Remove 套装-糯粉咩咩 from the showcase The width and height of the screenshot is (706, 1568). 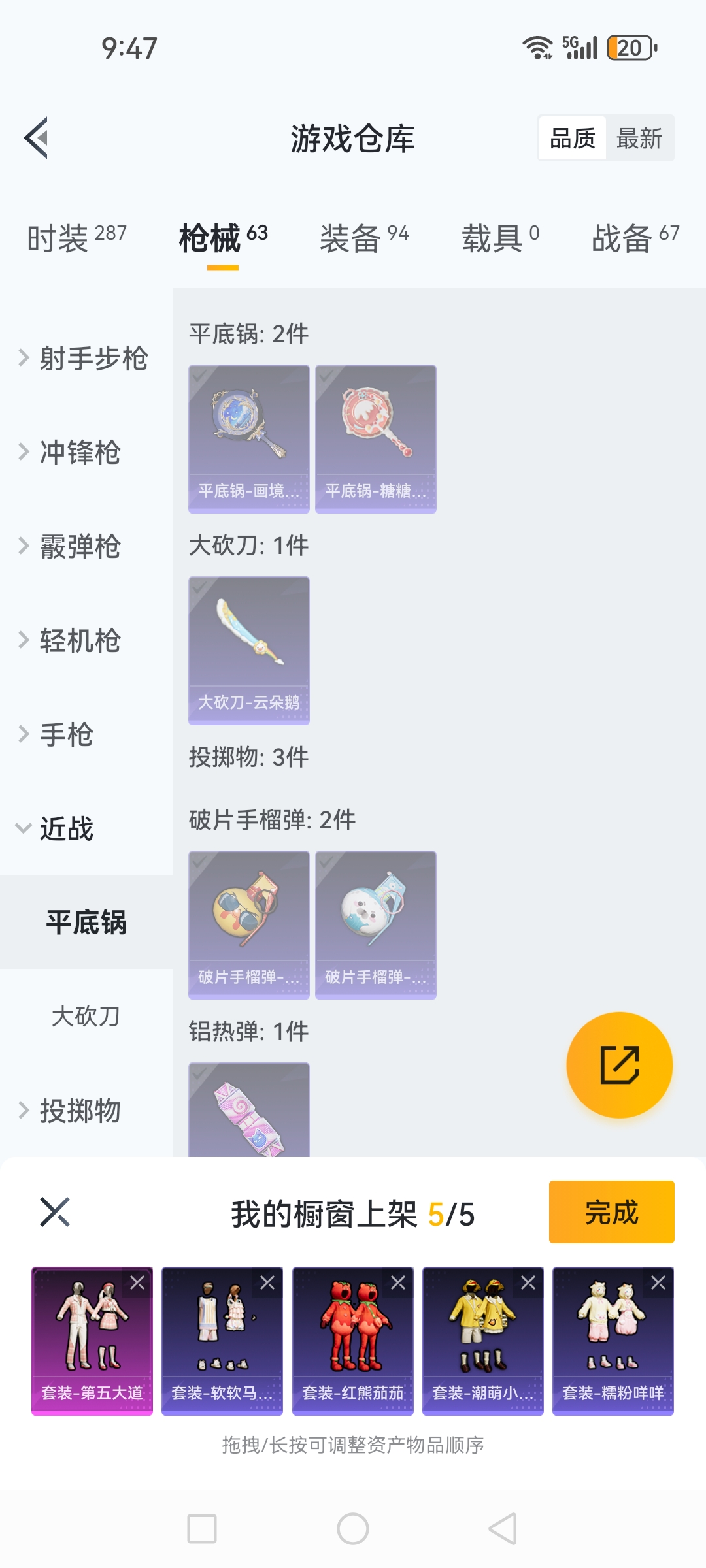coord(658,1283)
